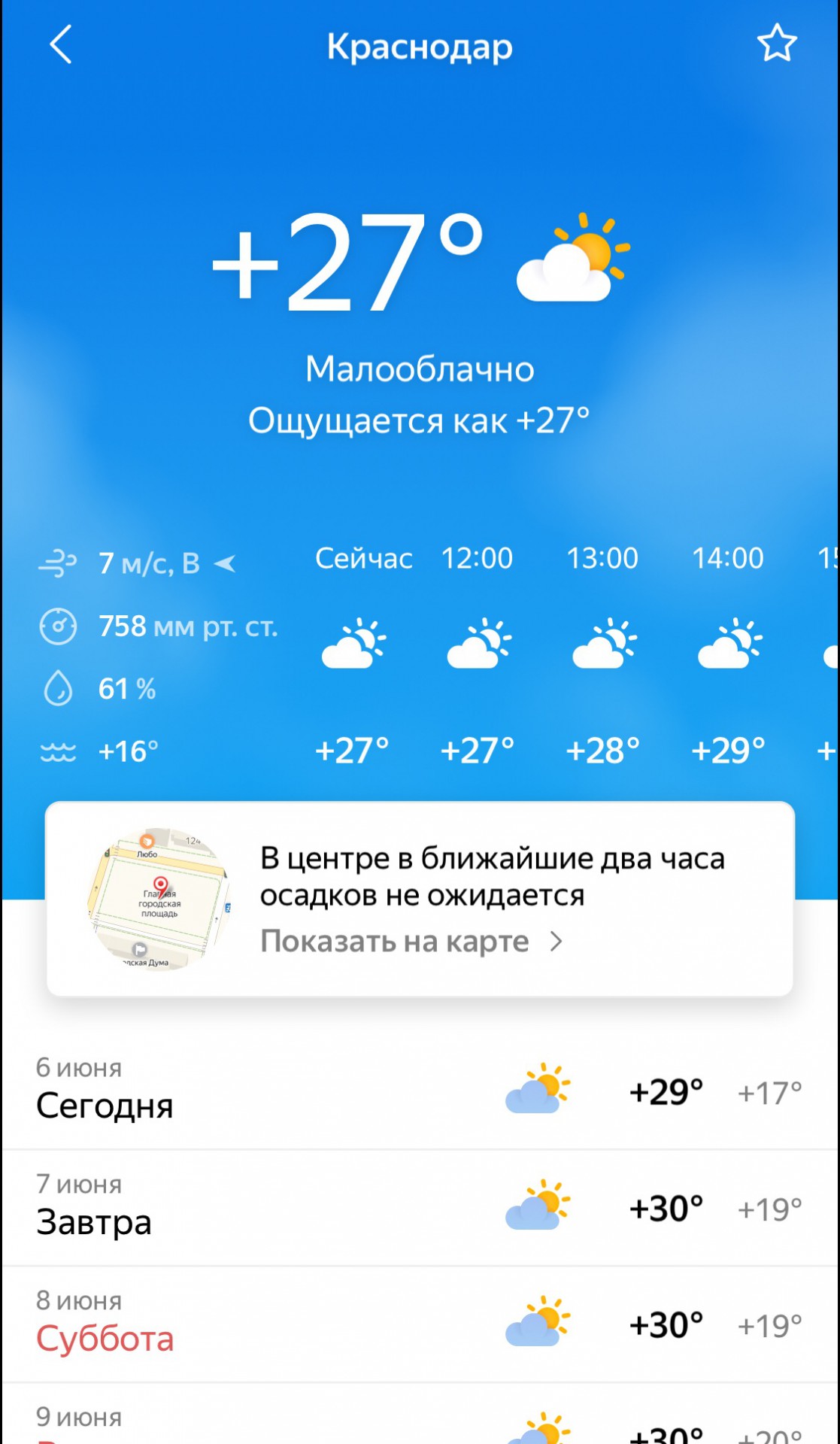Open today's forecast for 6 июня

point(420,1091)
